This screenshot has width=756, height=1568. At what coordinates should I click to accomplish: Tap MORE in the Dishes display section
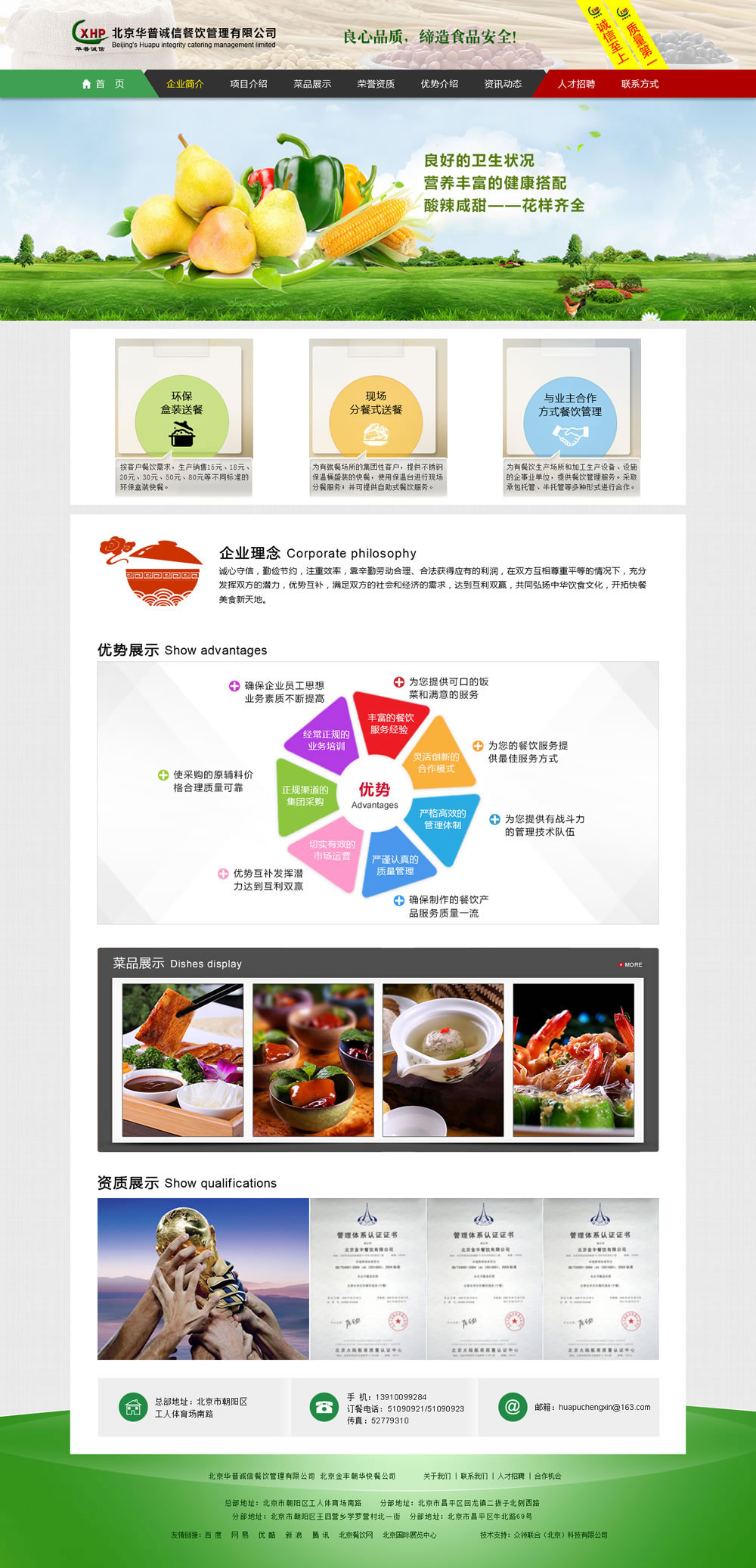point(631,964)
